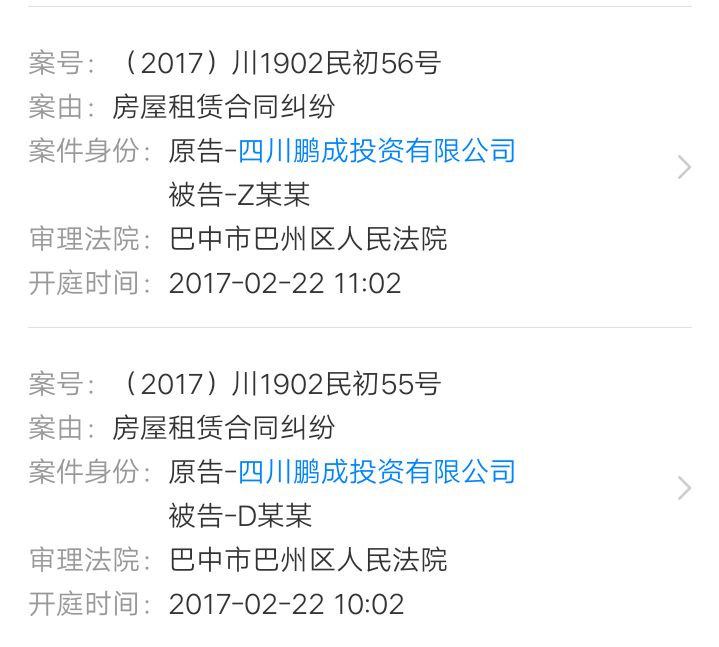This screenshot has width=719, height=647.
Task: Open 四川鹏成投资有限公司 link in case 55号
Action: click(377, 471)
